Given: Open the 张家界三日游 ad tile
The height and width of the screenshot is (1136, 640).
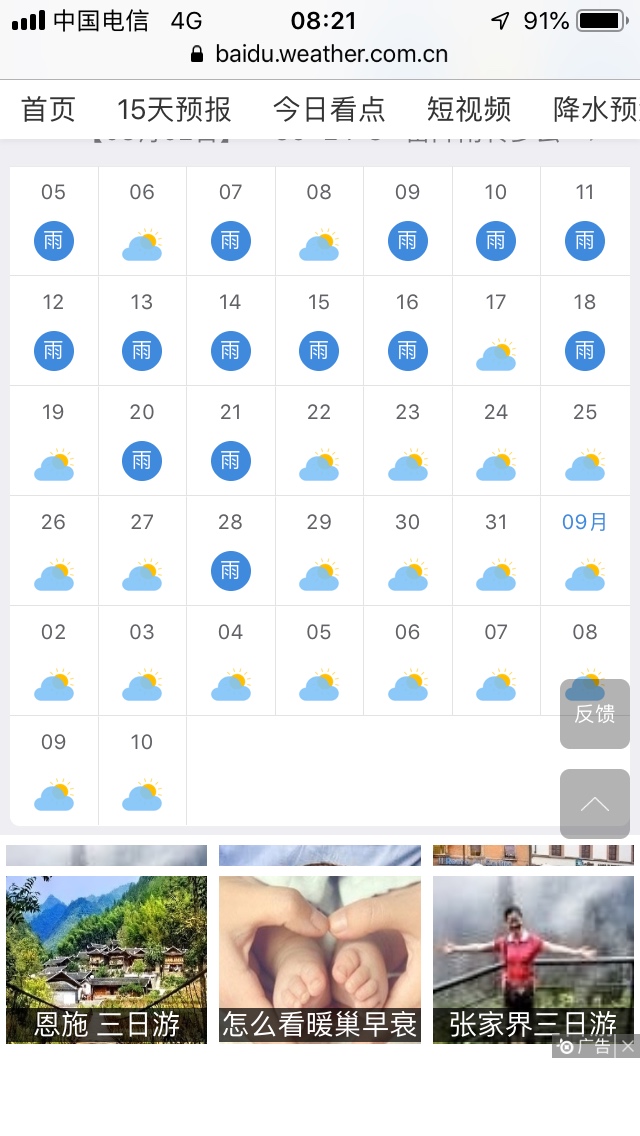Looking at the screenshot, I should click(x=533, y=959).
